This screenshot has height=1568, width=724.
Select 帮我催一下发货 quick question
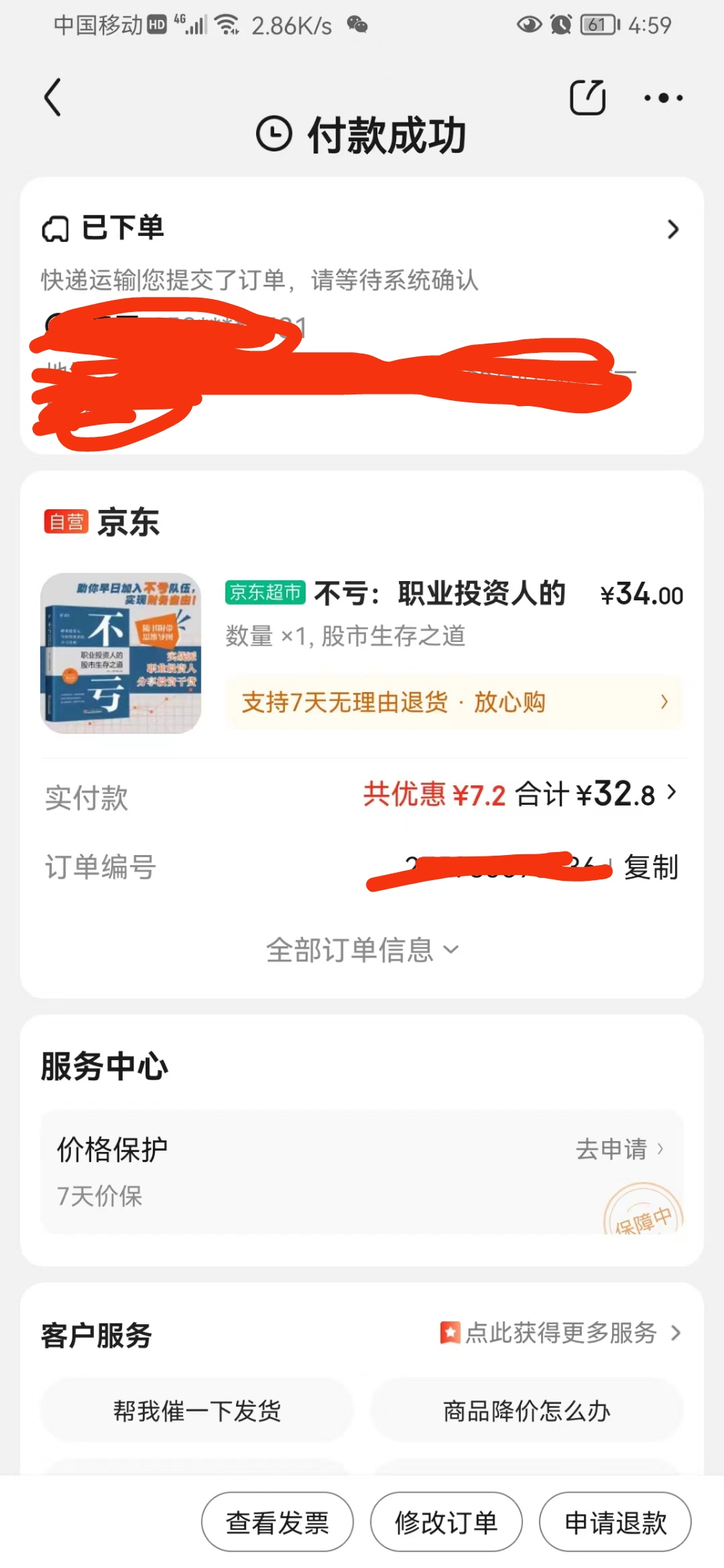197,1411
